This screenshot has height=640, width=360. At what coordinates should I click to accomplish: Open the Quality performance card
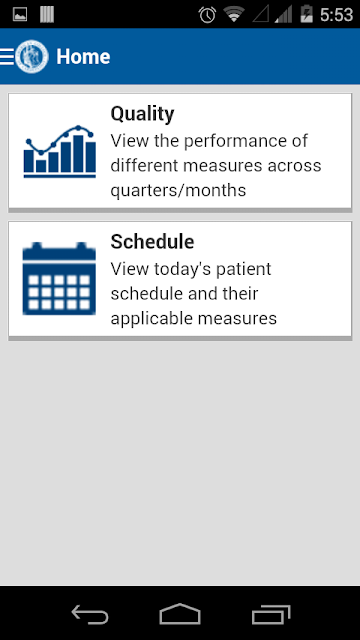180,151
